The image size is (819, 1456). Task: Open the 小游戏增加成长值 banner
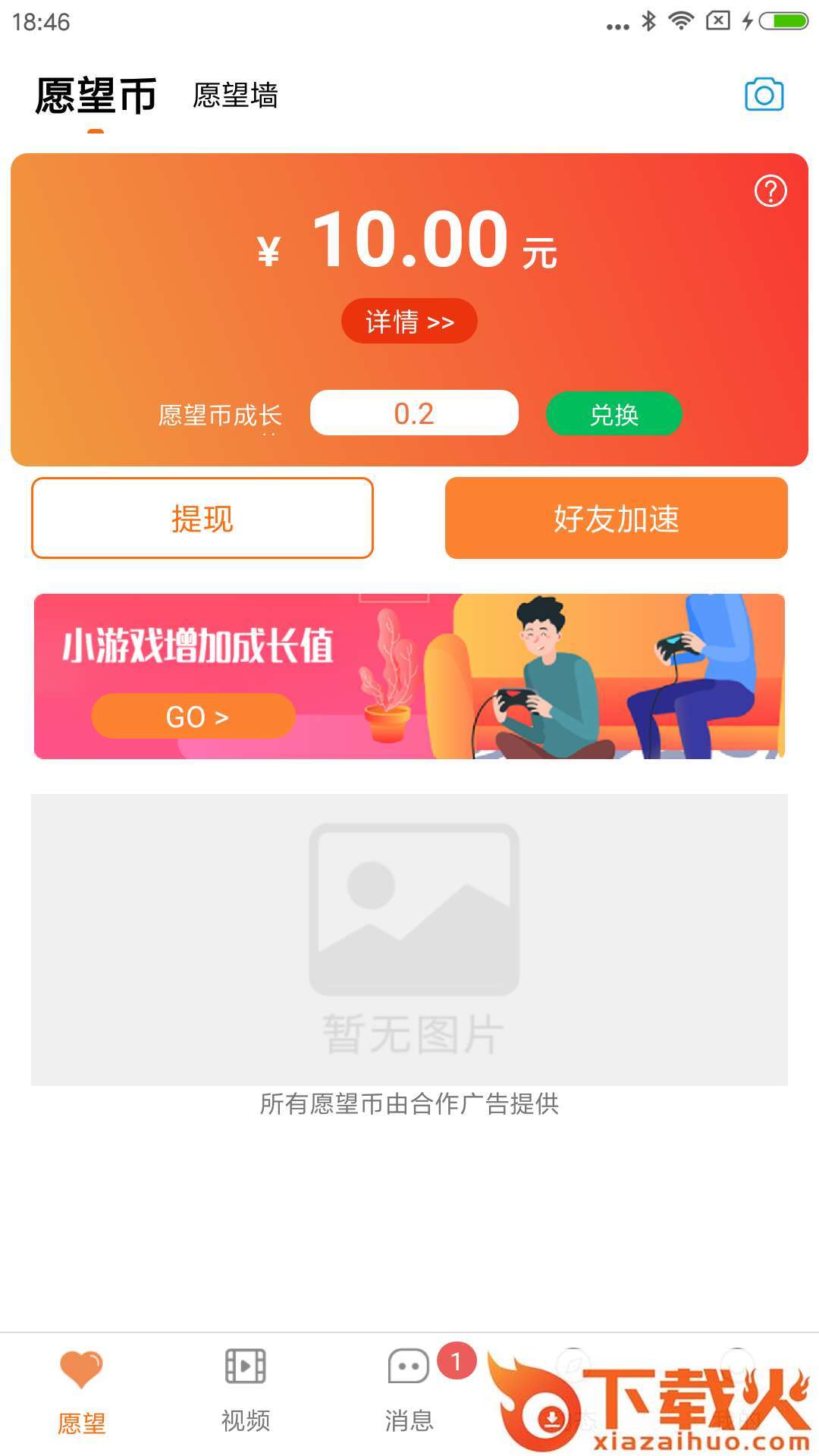pyautogui.click(x=409, y=676)
